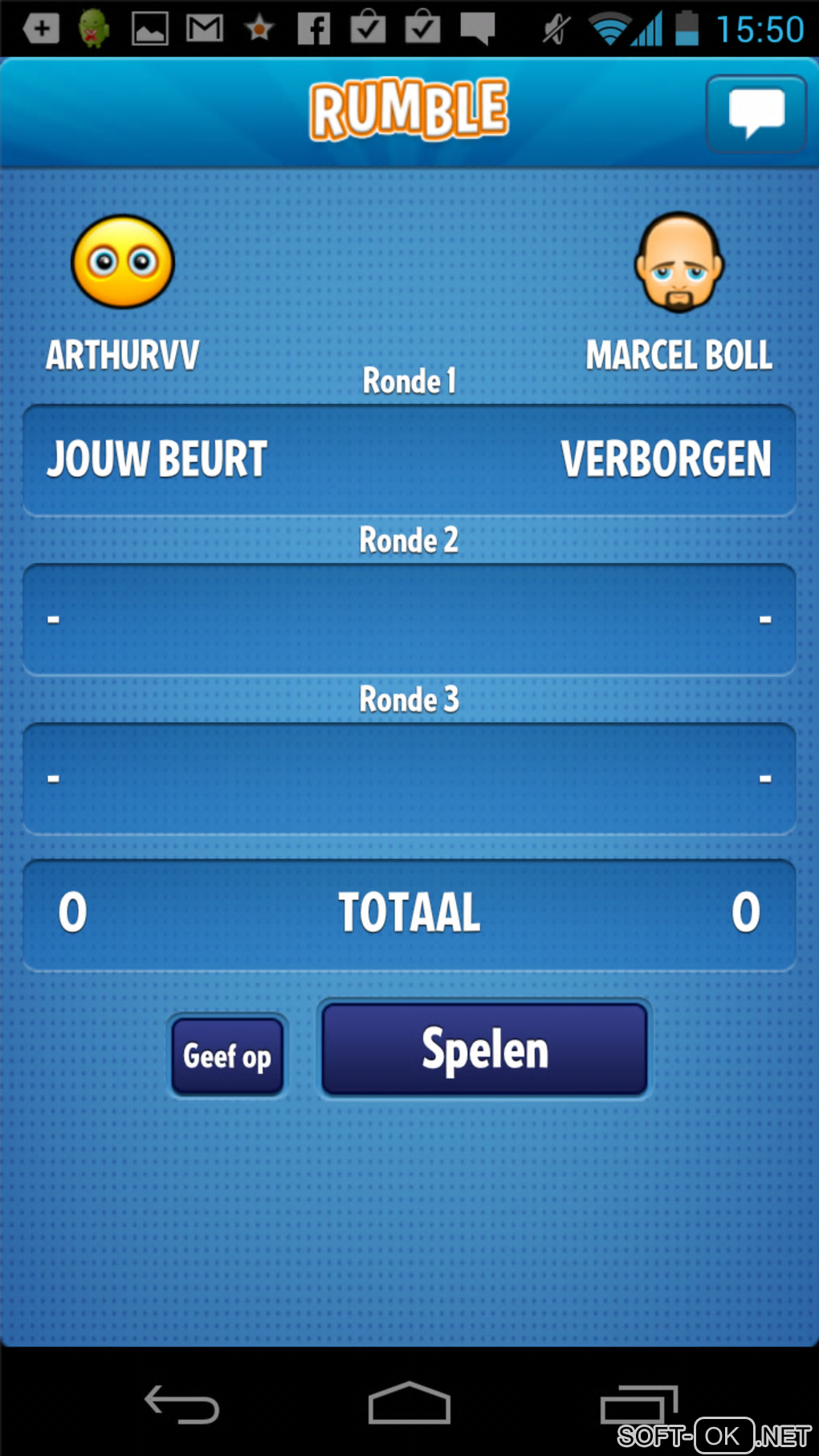Image resolution: width=819 pixels, height=1456 pixels.
Task: Start playing with the Spelen button
Action: pos(484,1049)
